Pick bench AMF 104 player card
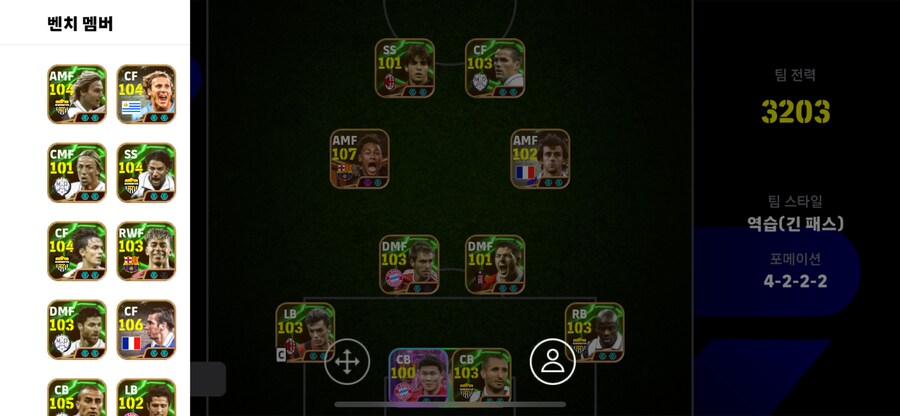The width and height of the screenshot is (900, 416). coord(76,94)
